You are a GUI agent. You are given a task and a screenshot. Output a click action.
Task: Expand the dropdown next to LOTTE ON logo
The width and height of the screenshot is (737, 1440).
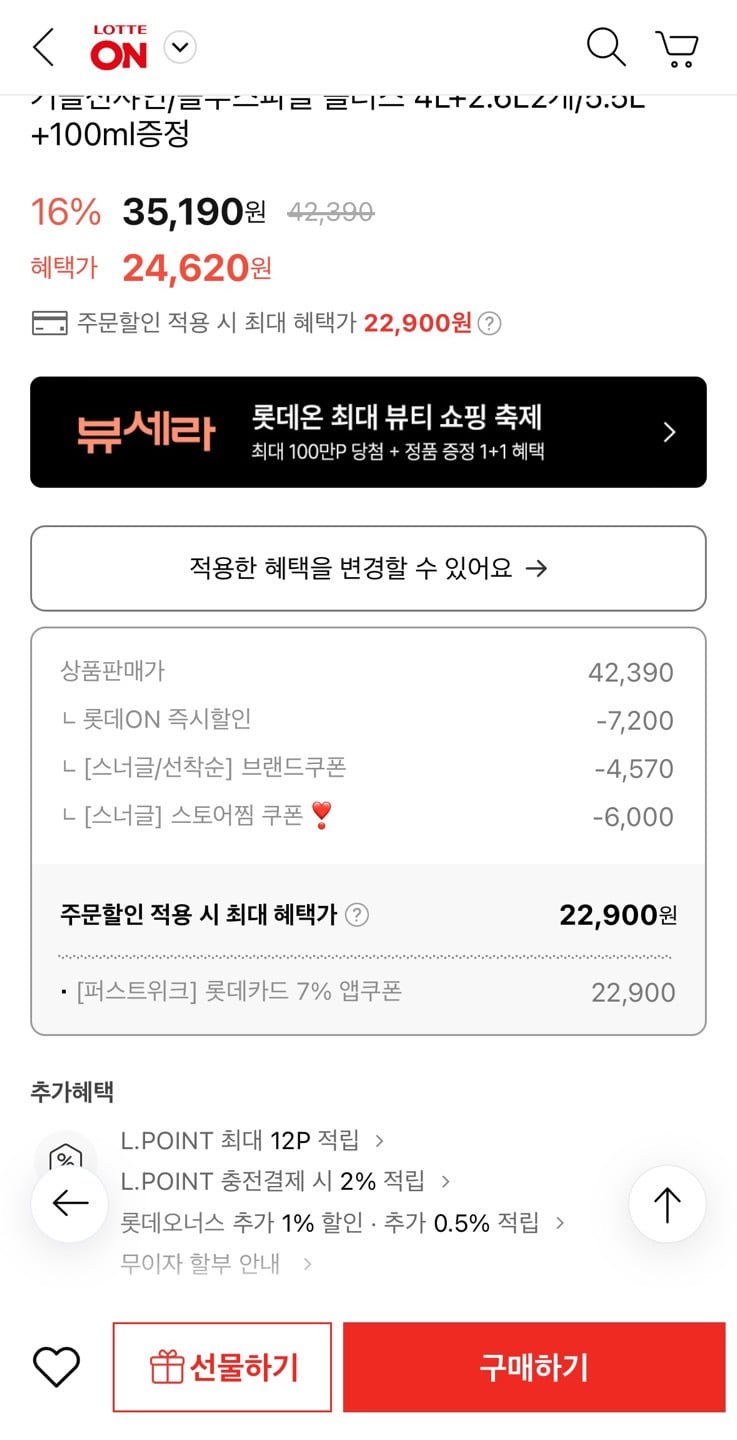click(180, 47)
